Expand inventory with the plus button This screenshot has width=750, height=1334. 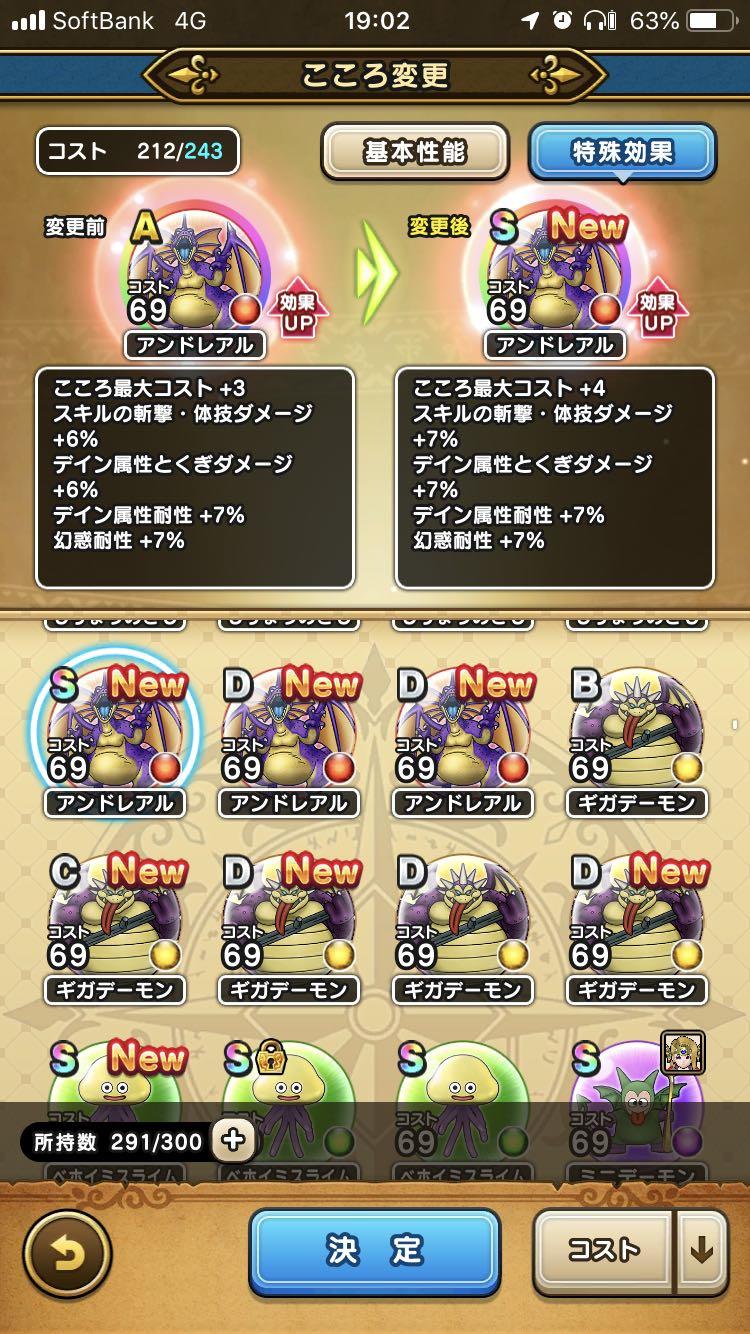point(232,1141)
